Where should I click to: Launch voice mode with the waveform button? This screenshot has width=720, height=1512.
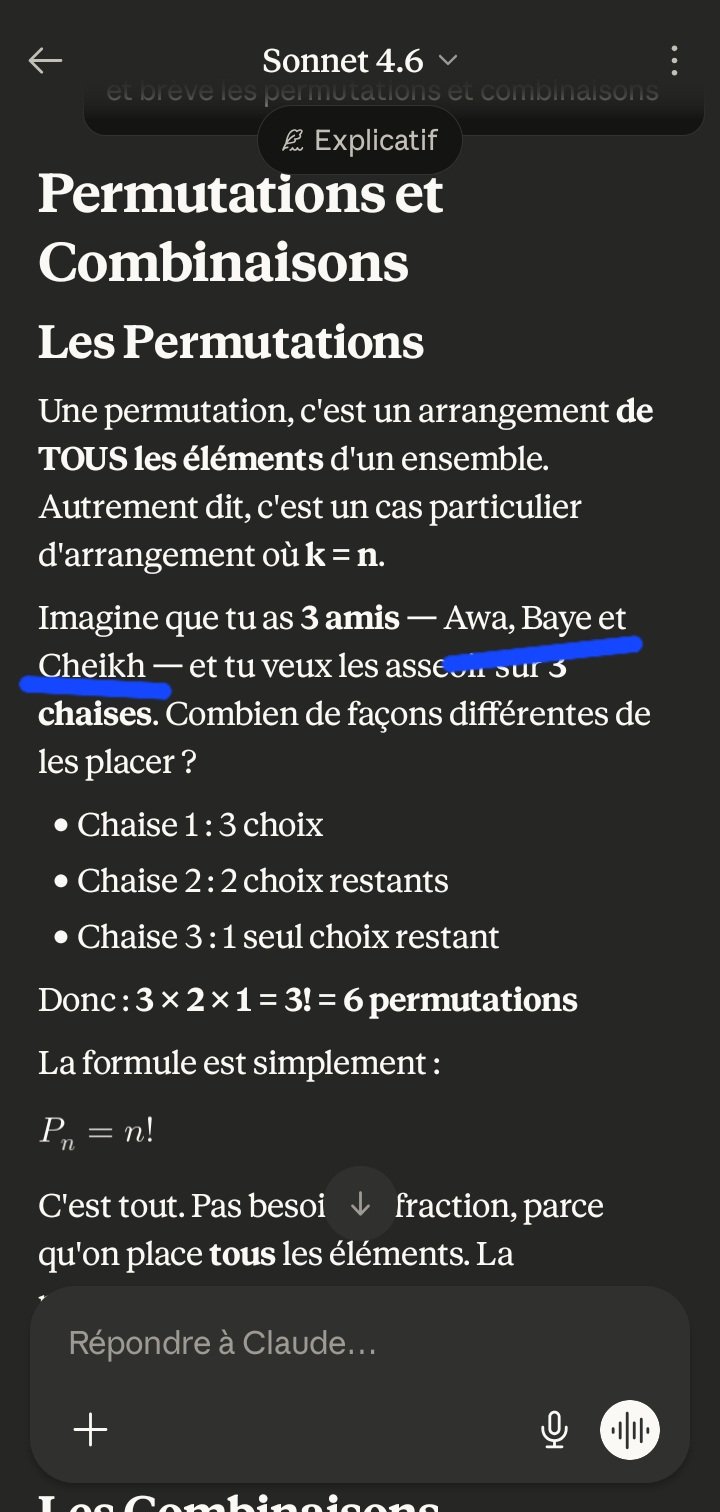(x=630, y=1430)
